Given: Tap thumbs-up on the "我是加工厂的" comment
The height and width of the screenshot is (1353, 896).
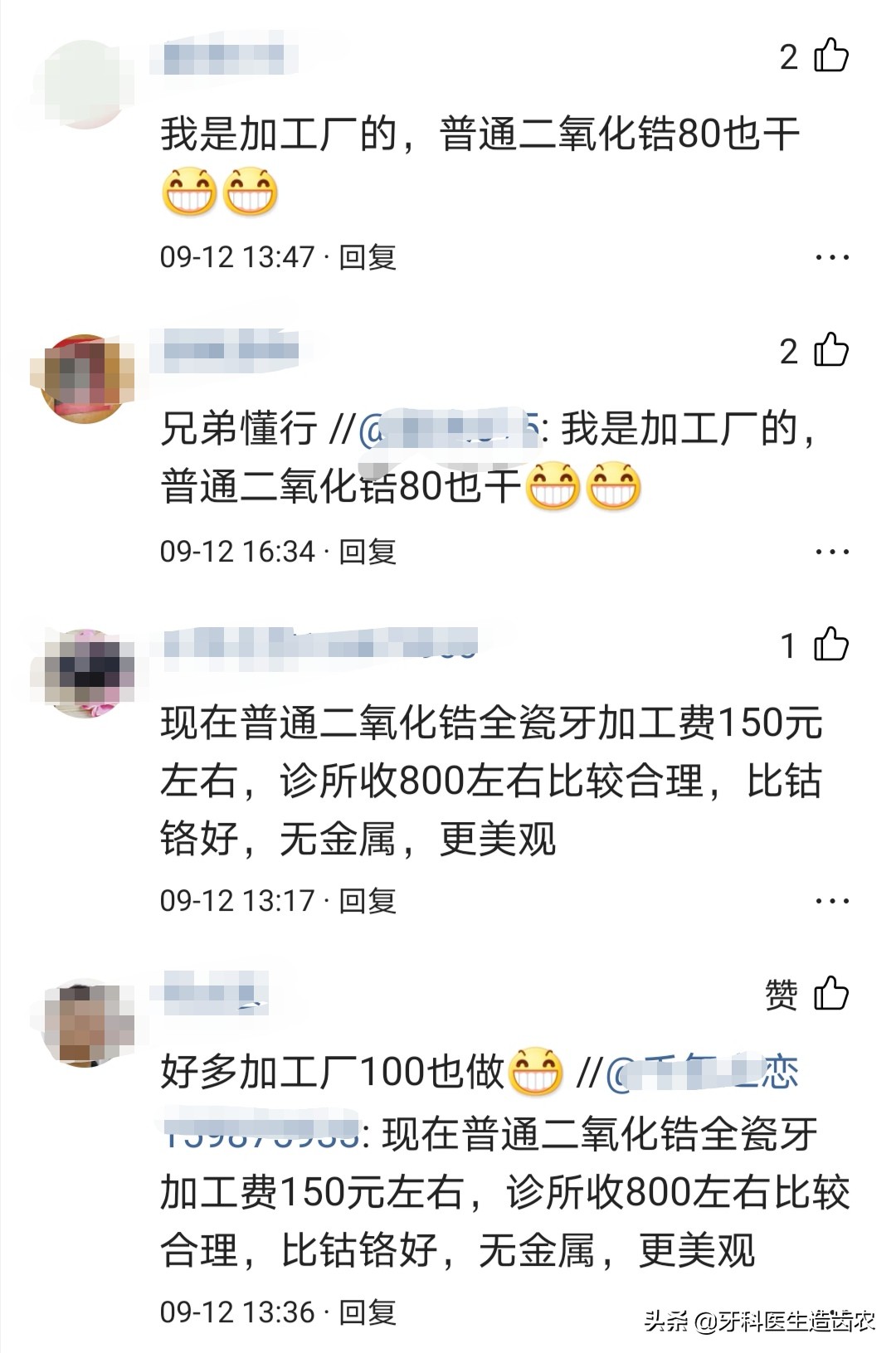Looking at the screenshot, I should 832,60.
